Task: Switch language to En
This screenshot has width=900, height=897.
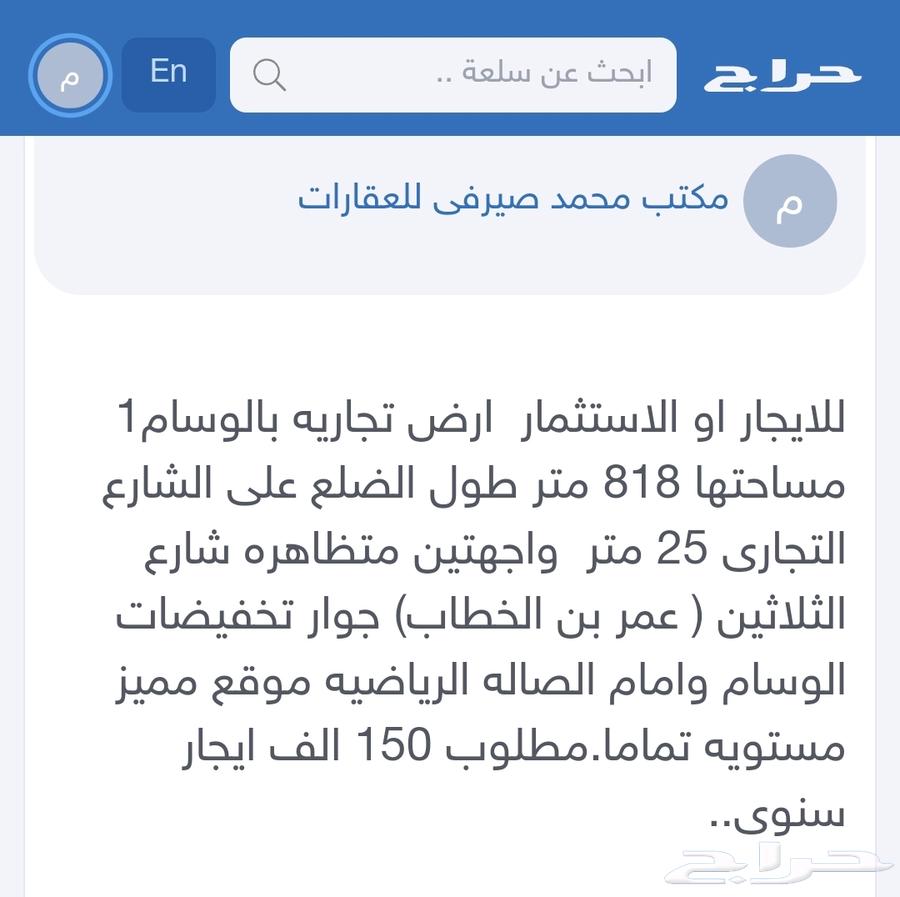Action: coord(168,73)
